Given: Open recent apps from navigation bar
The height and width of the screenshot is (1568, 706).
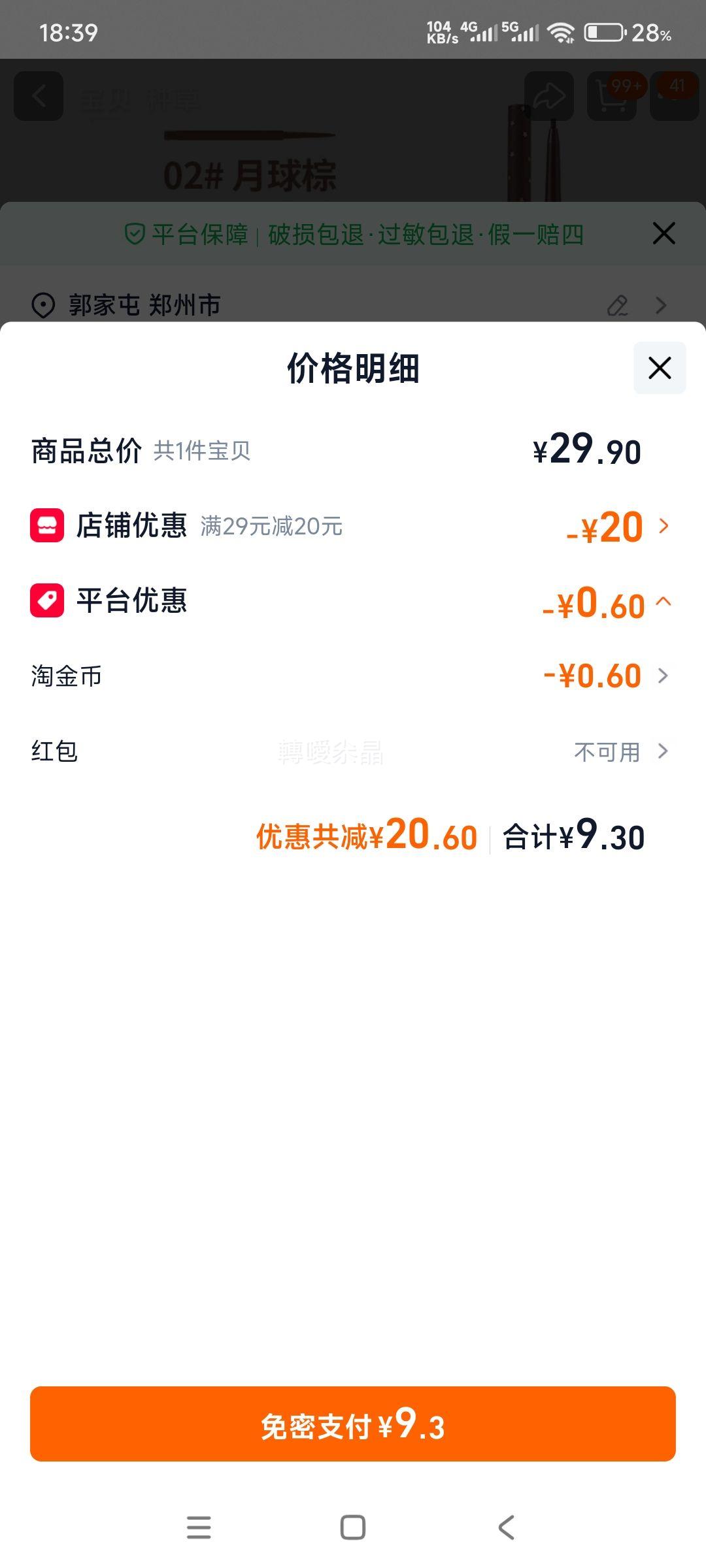Looking at the screenshot, I should click(x=199, y=1527).
